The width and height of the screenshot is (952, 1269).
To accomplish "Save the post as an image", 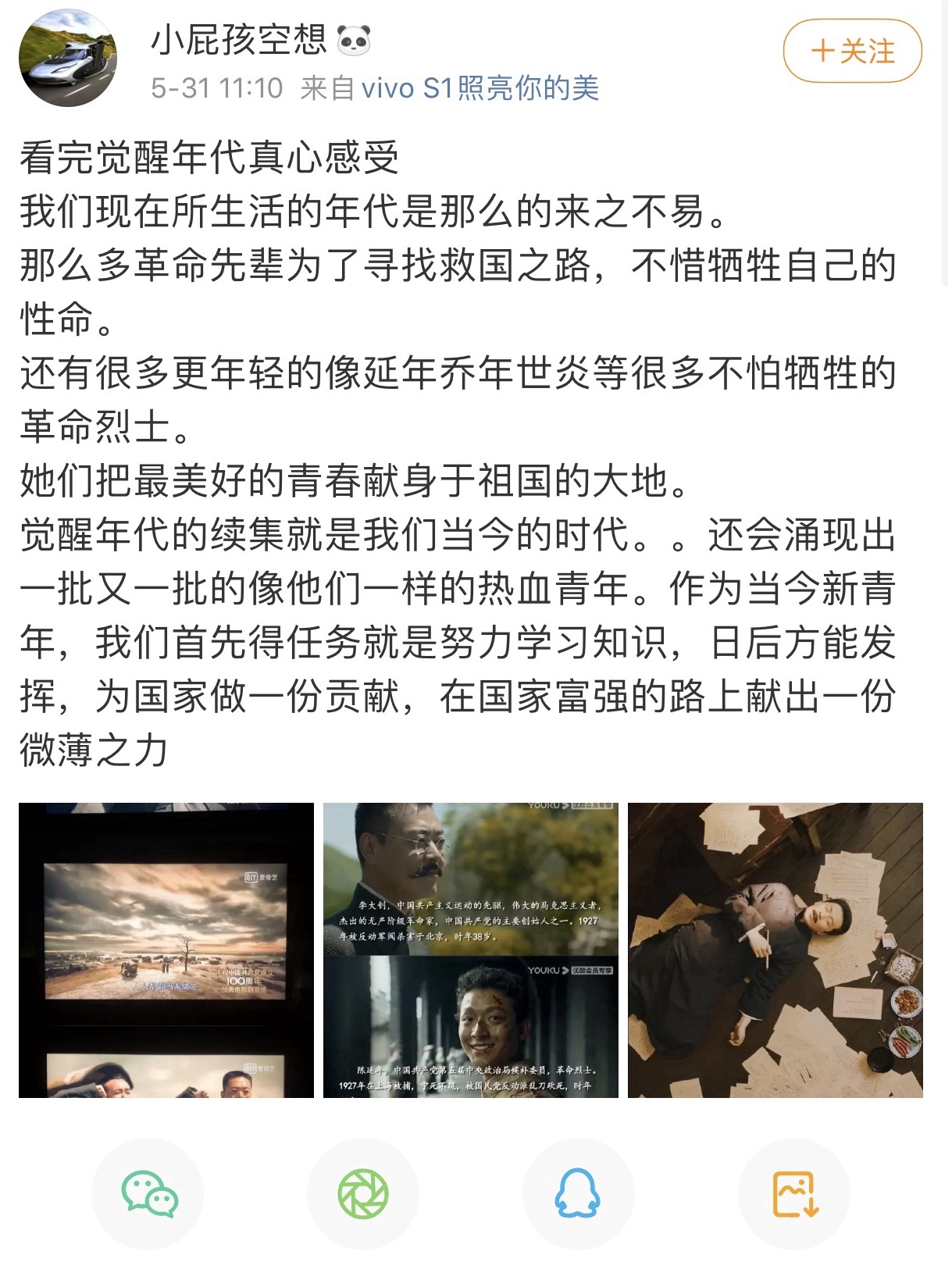I will (x=793, y=1194).
